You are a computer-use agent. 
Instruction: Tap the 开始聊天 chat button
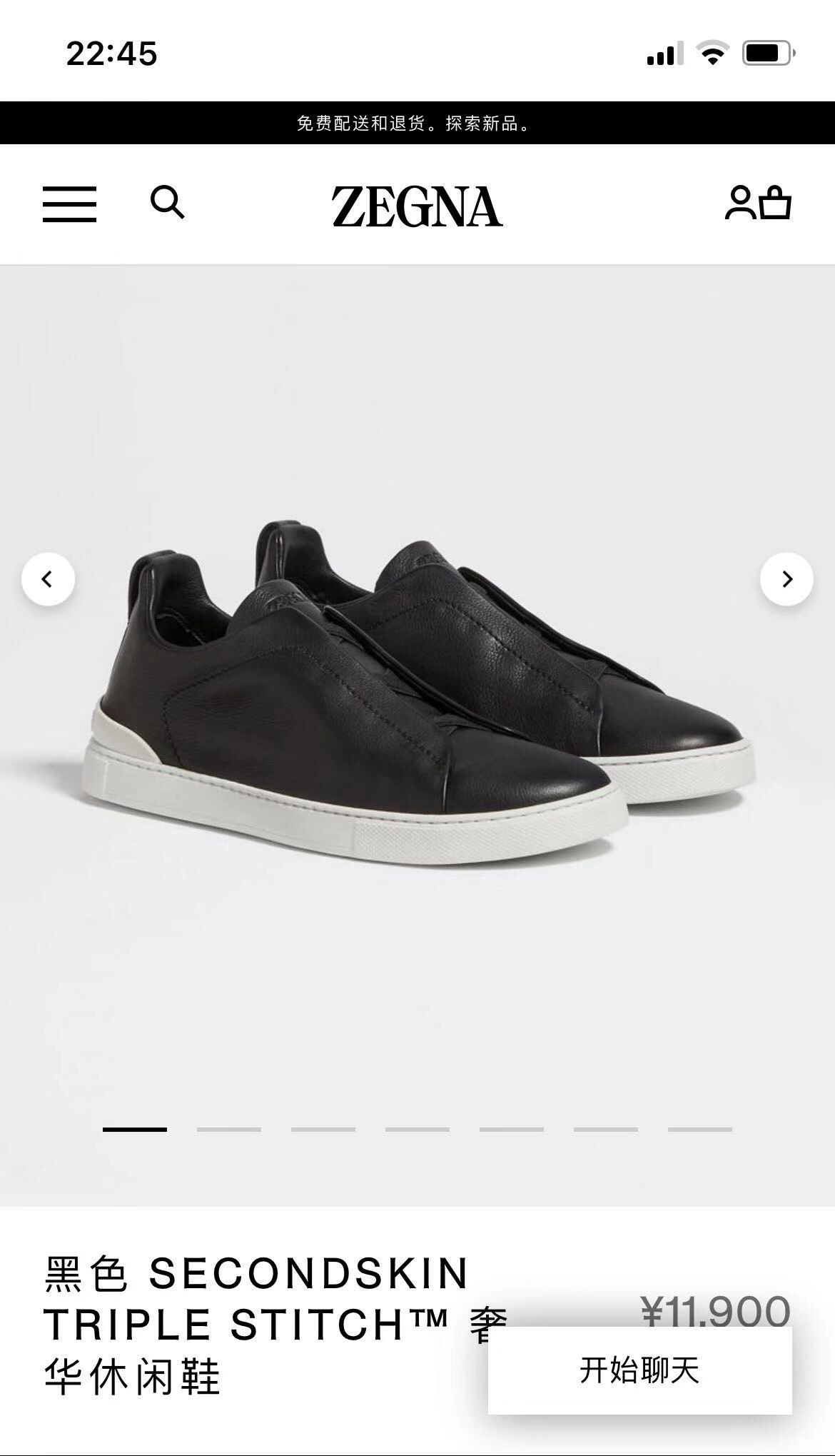(639, 1370)
